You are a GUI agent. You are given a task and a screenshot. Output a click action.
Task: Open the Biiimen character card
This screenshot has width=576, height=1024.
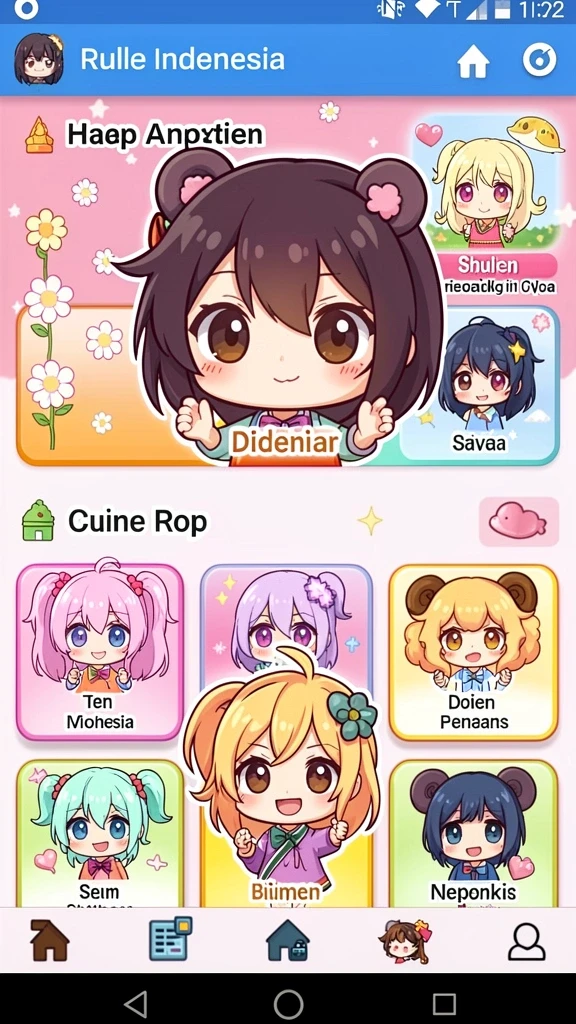(286, 784)
